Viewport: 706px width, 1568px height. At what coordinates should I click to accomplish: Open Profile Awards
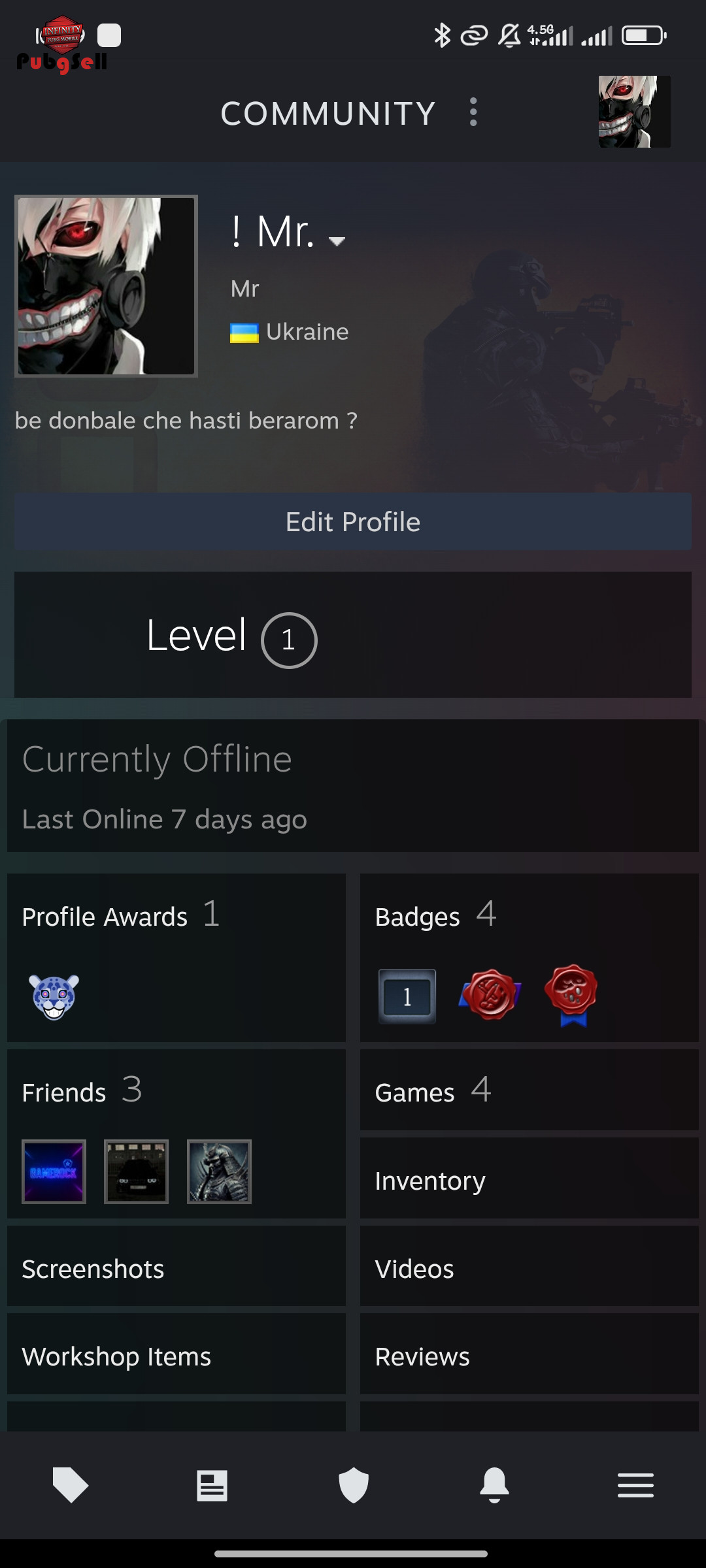tap(176, 958)
